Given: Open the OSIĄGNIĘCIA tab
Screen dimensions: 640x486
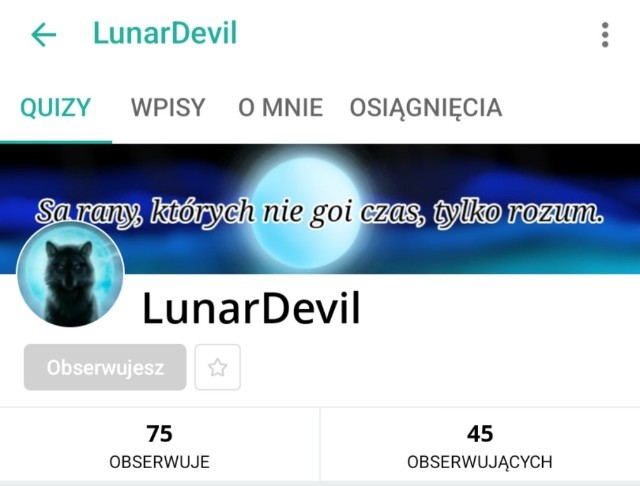Looking at the screenshot, I should 425,108.
